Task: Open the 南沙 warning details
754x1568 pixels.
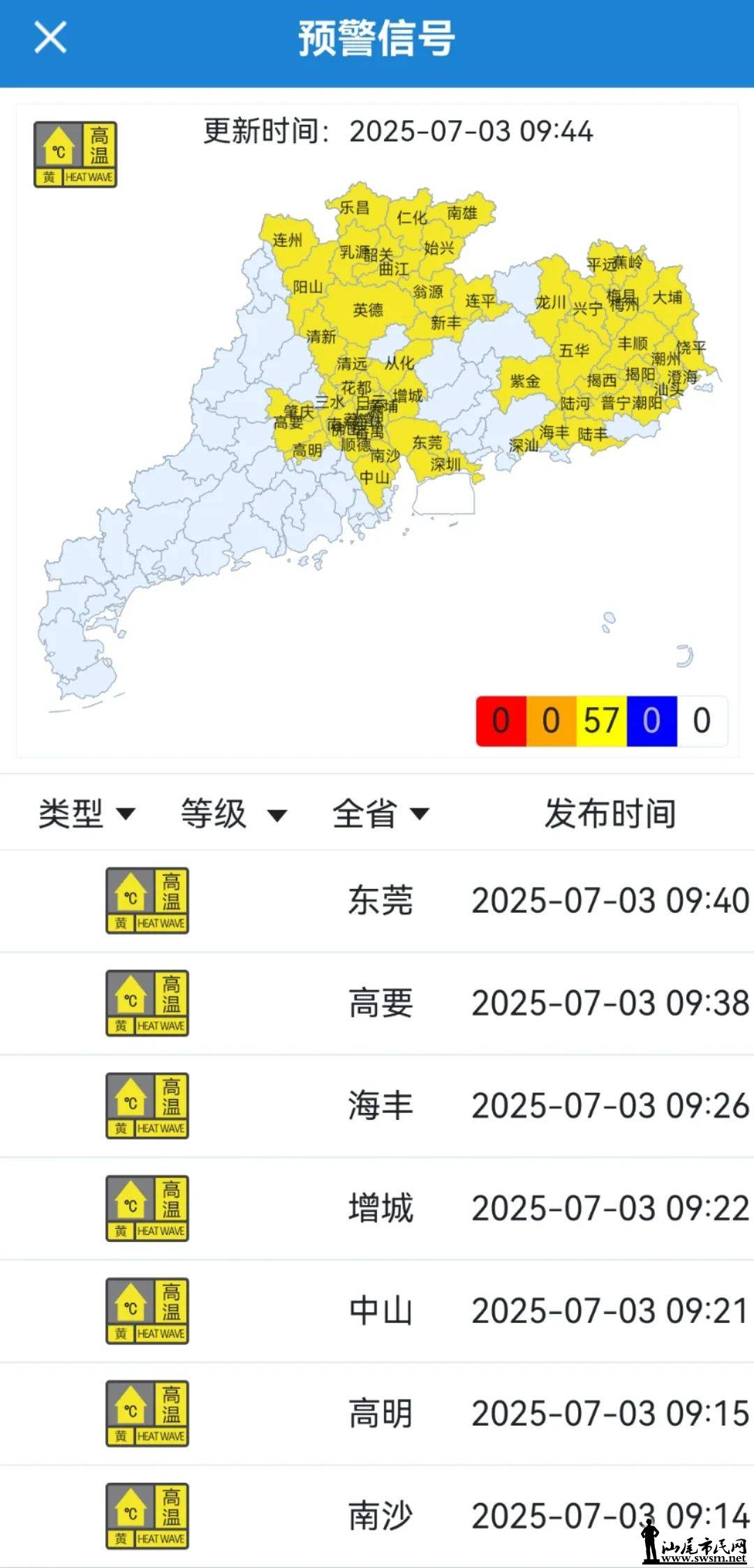Action: click(380, 1516)
